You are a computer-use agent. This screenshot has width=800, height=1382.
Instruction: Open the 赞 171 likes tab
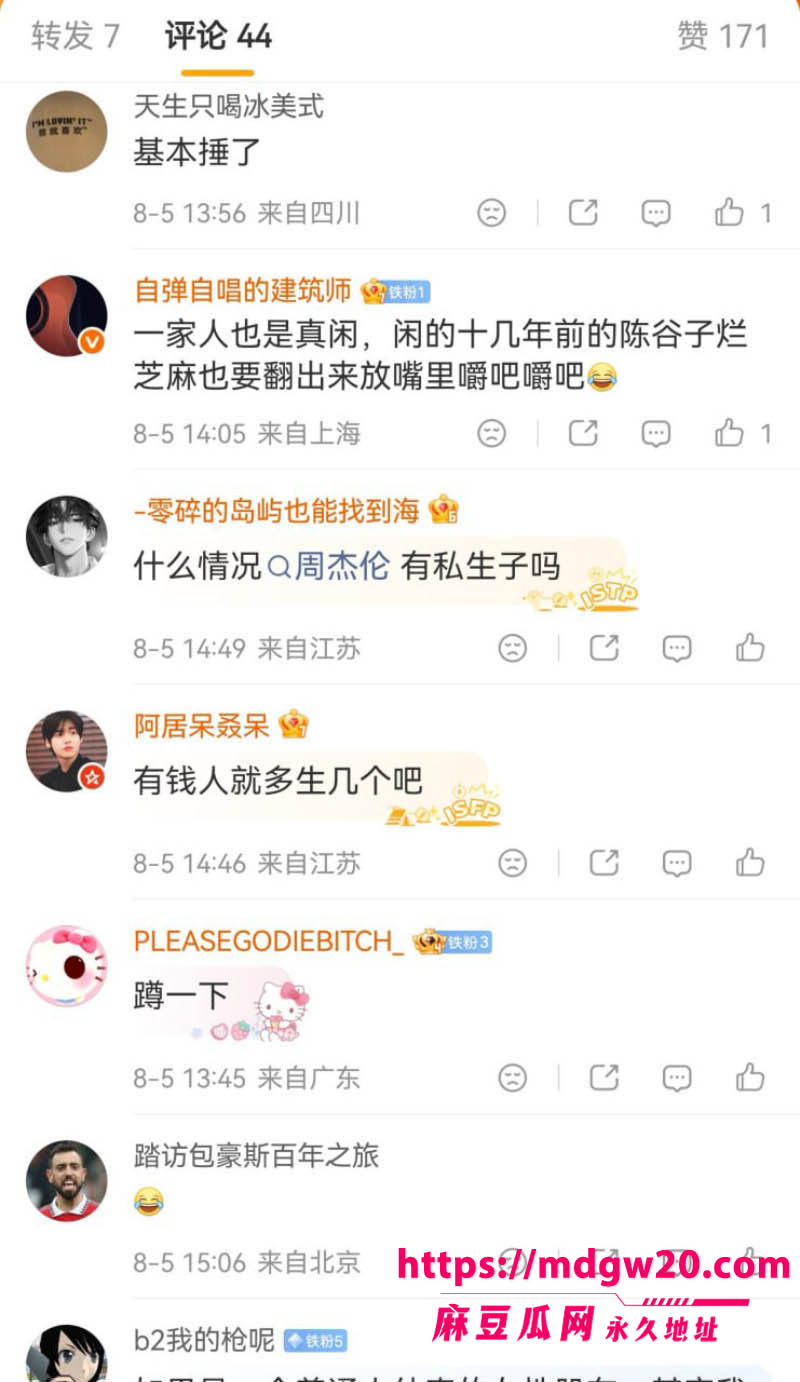(722, 37)
